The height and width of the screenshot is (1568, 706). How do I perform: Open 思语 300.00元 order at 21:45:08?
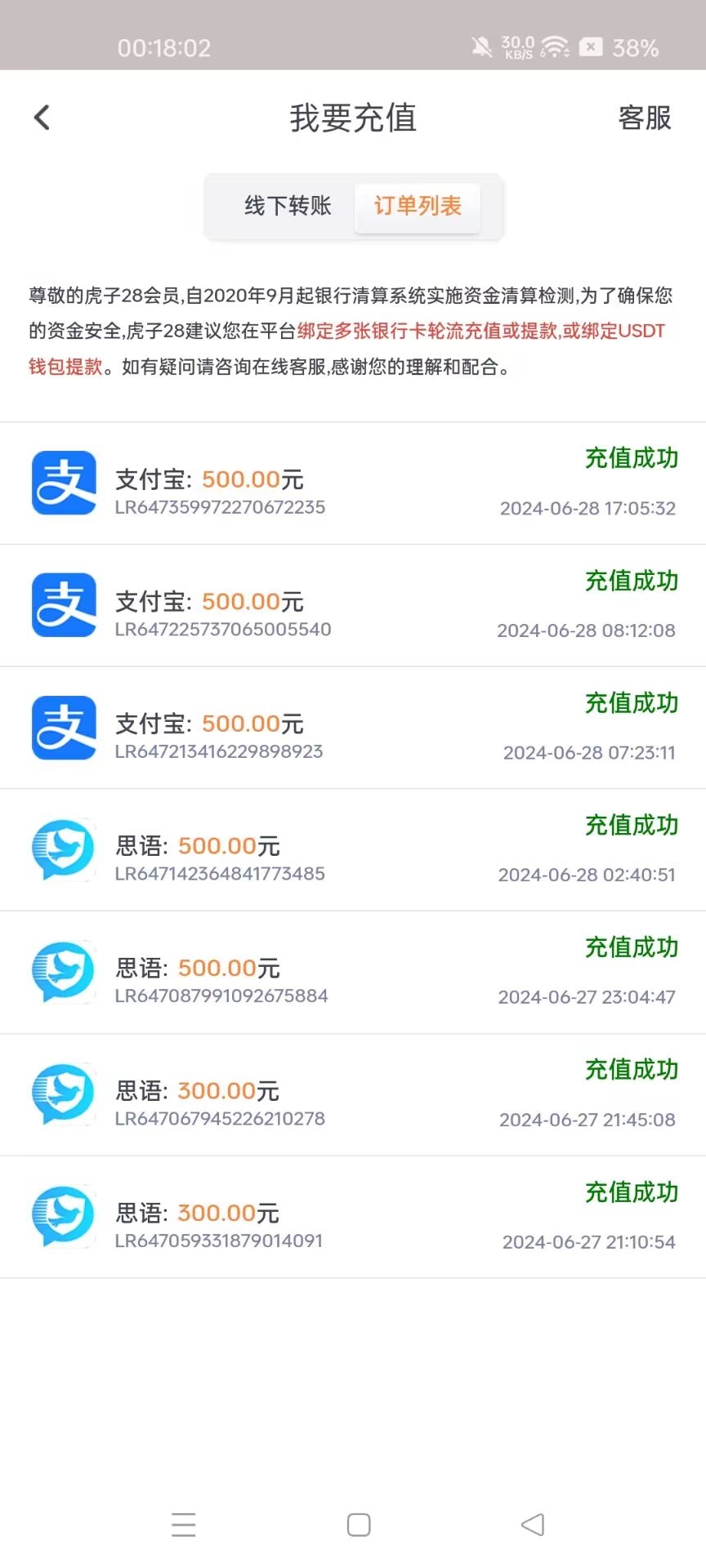point(353,1095)
